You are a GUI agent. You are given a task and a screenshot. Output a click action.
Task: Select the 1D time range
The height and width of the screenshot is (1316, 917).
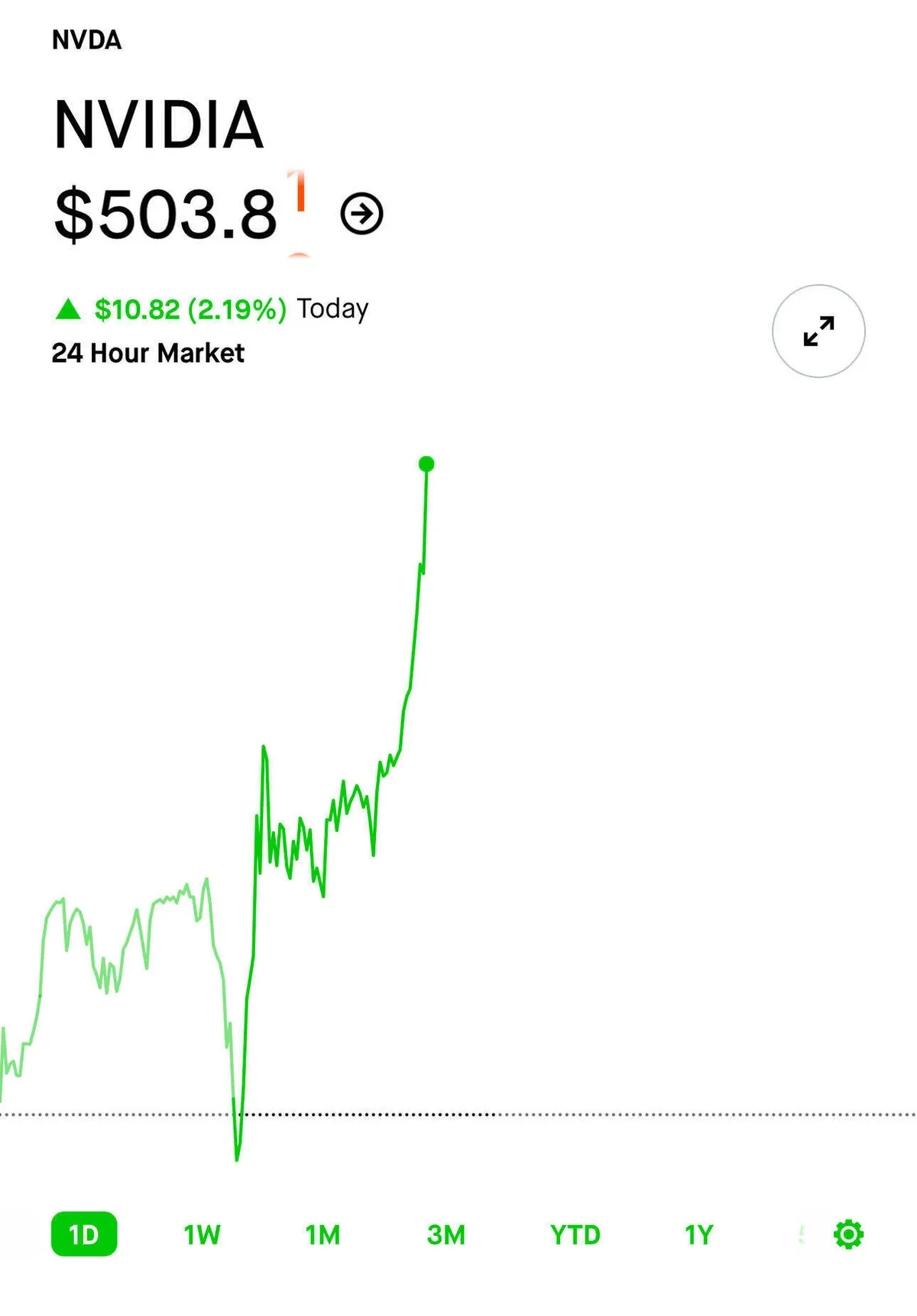(84, 1234)
